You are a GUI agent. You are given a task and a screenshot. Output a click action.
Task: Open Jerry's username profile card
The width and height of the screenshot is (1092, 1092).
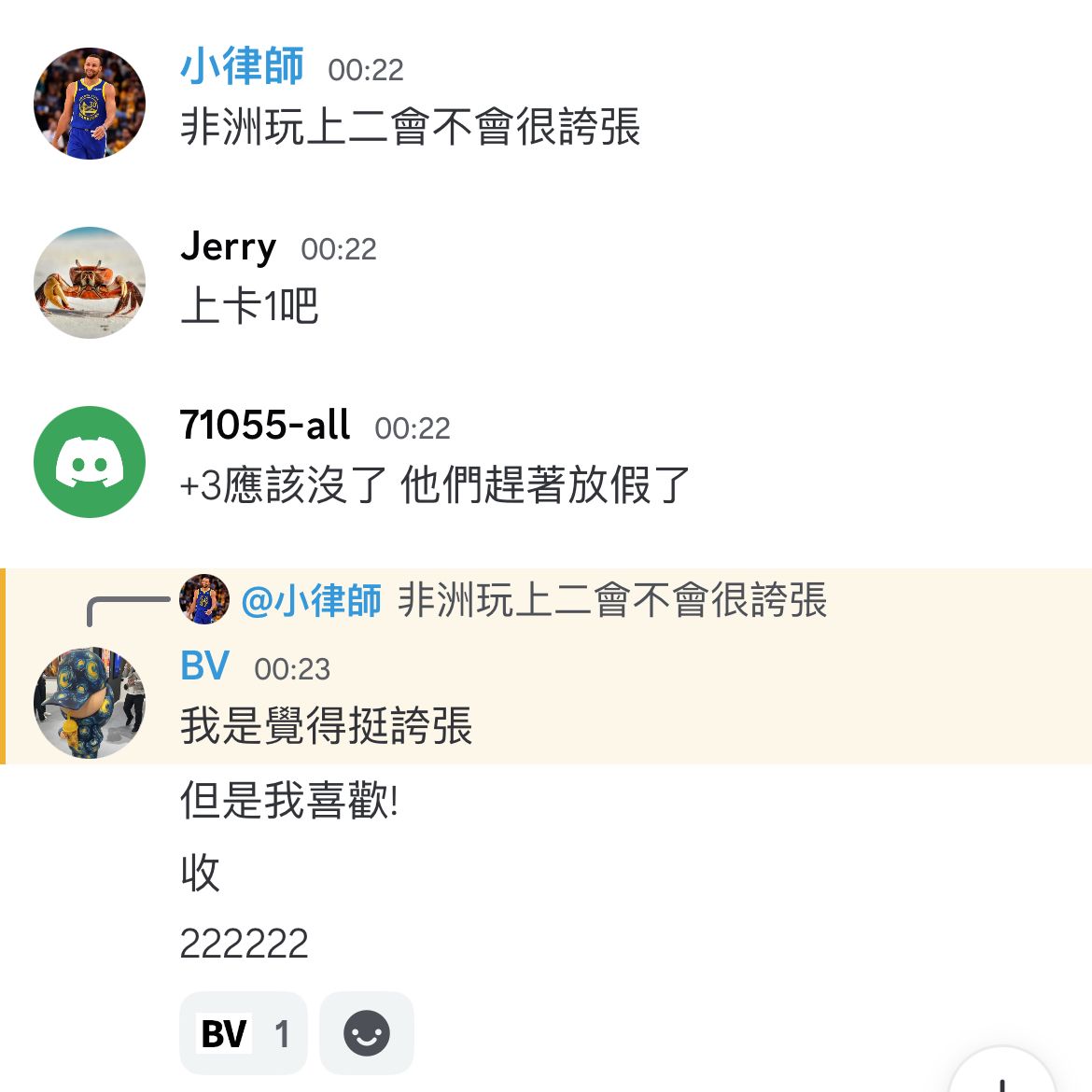228,247
